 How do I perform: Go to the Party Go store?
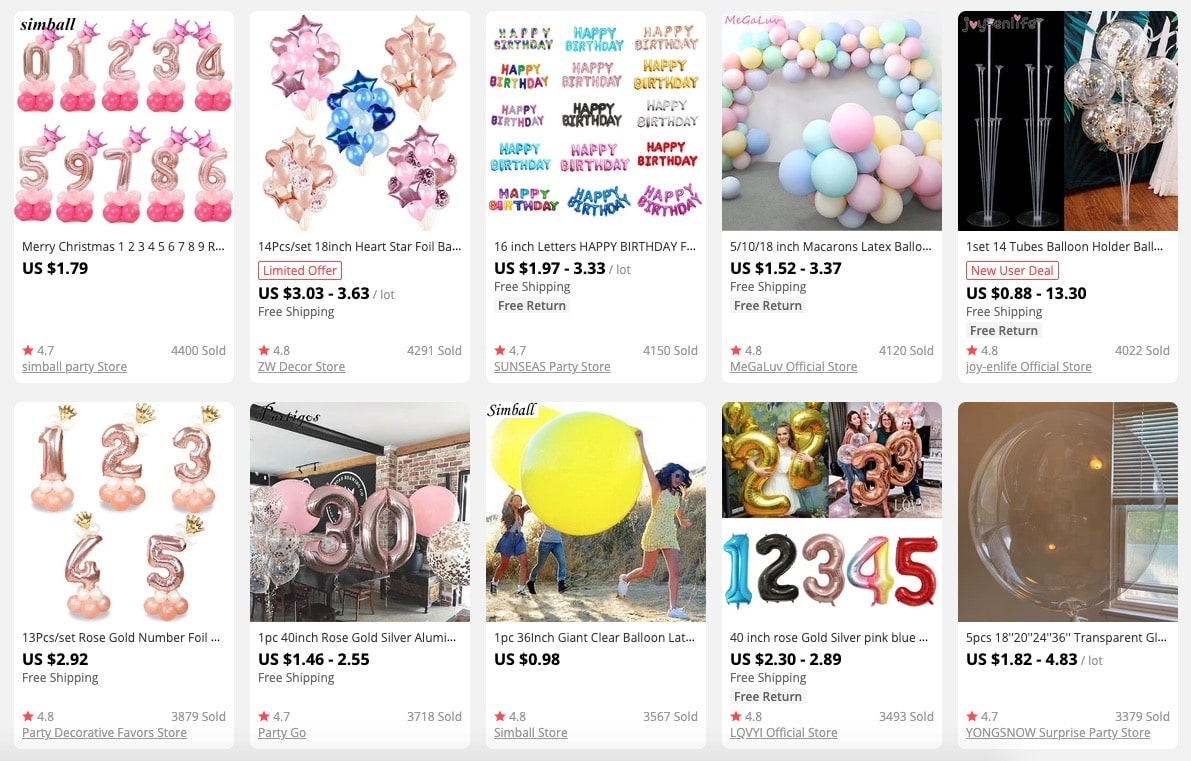click(282, 733)
